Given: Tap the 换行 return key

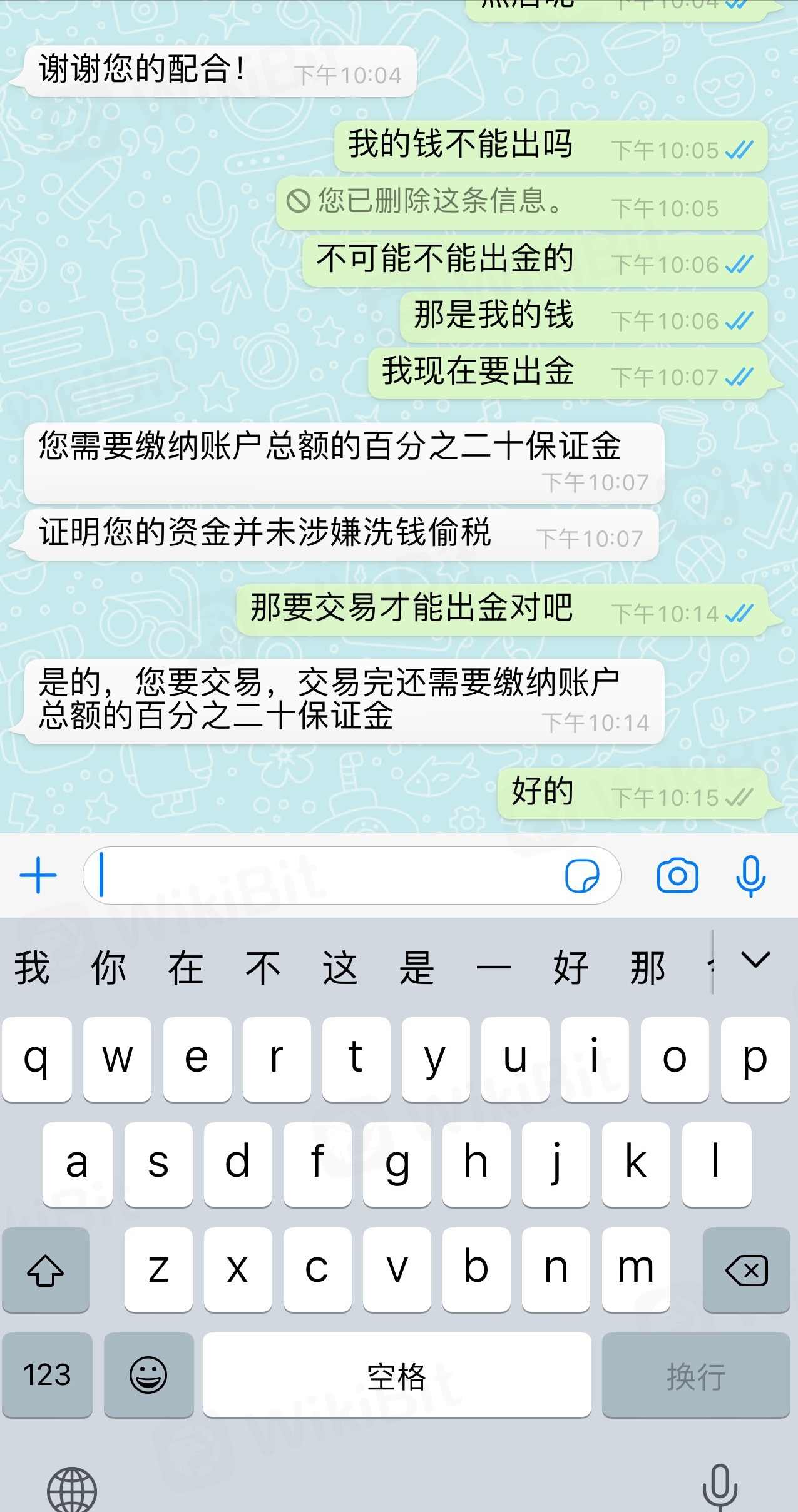Looking at the screenshot, I should click(x=695, y=1374).
